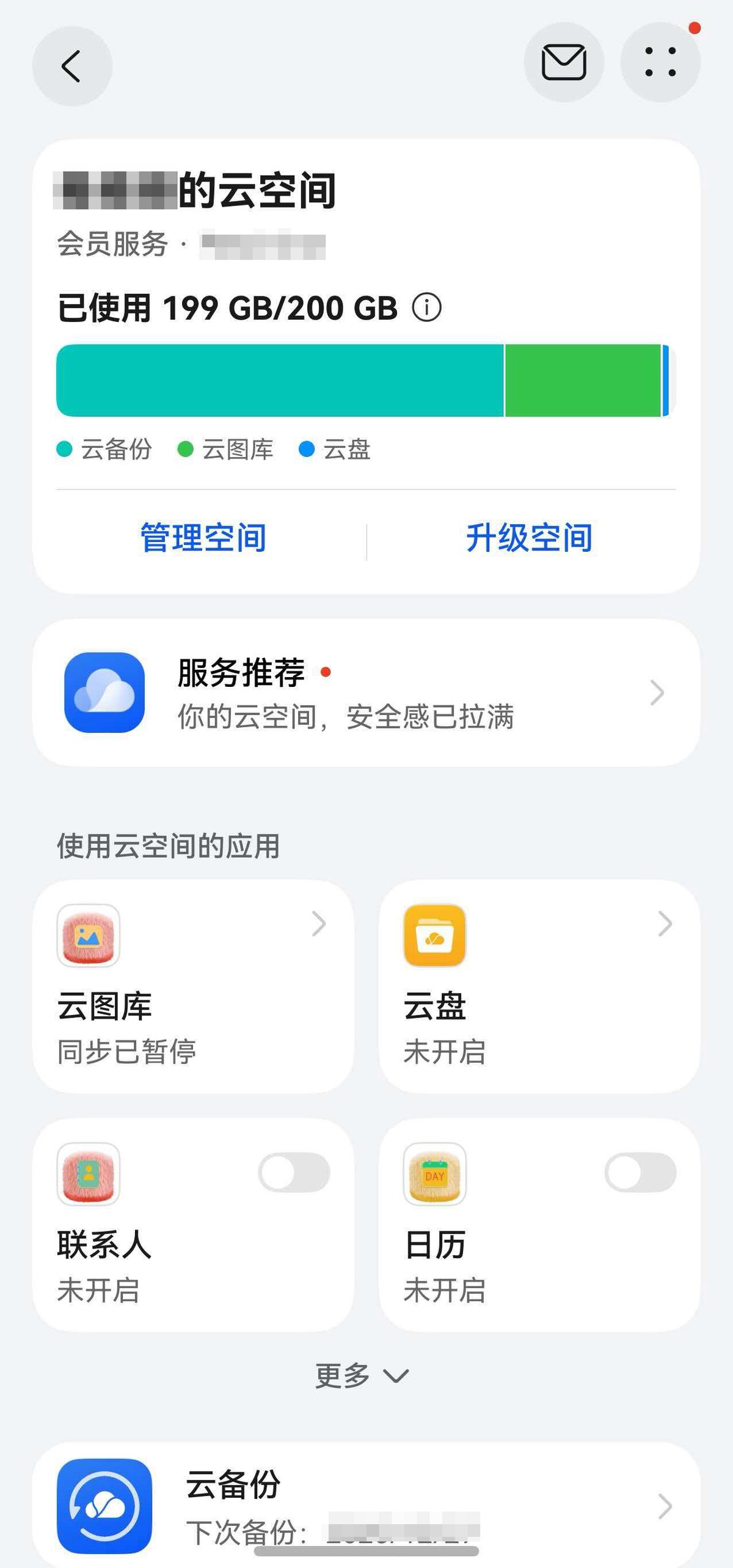Go back to the previous screen
The image size is (733, 1568).
[x=72, y=66]
